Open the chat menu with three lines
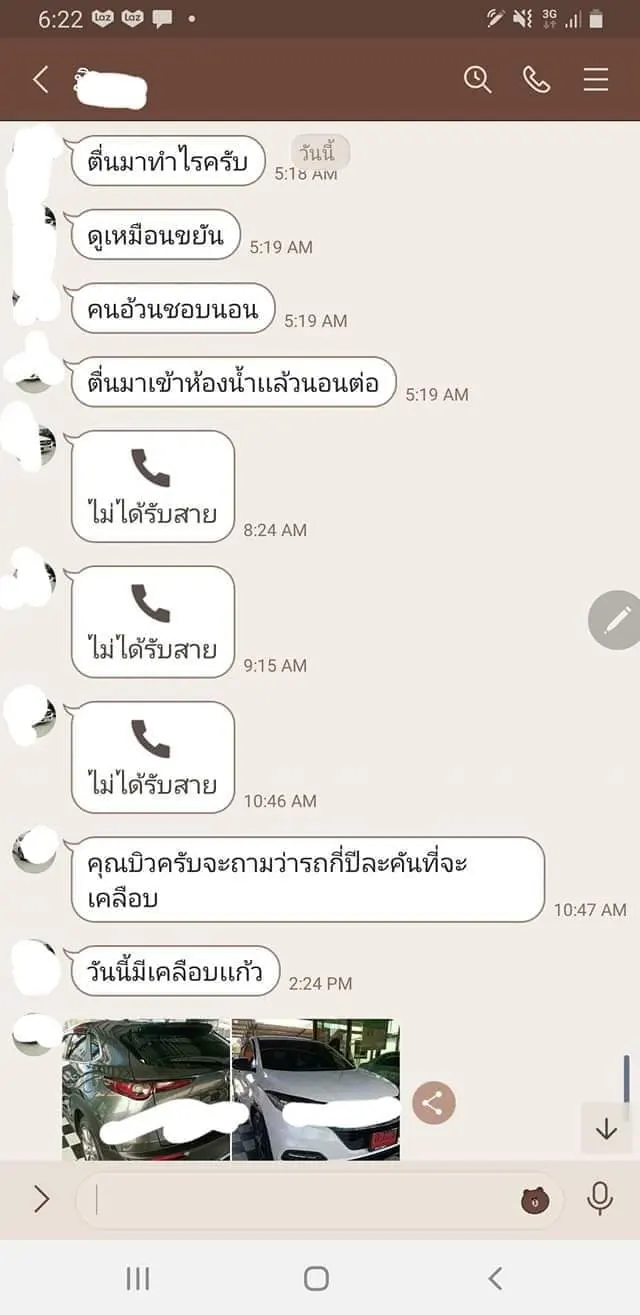Screen dimensions: 640x1315 [x=596, y=80]
